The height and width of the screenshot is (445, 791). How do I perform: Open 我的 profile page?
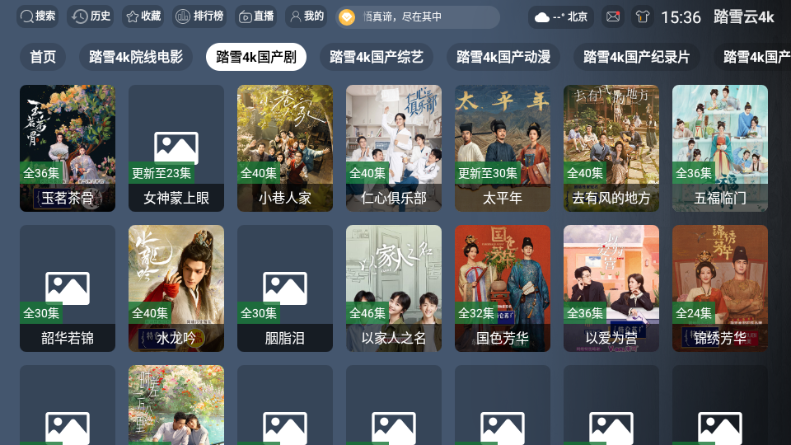[306, 17]
